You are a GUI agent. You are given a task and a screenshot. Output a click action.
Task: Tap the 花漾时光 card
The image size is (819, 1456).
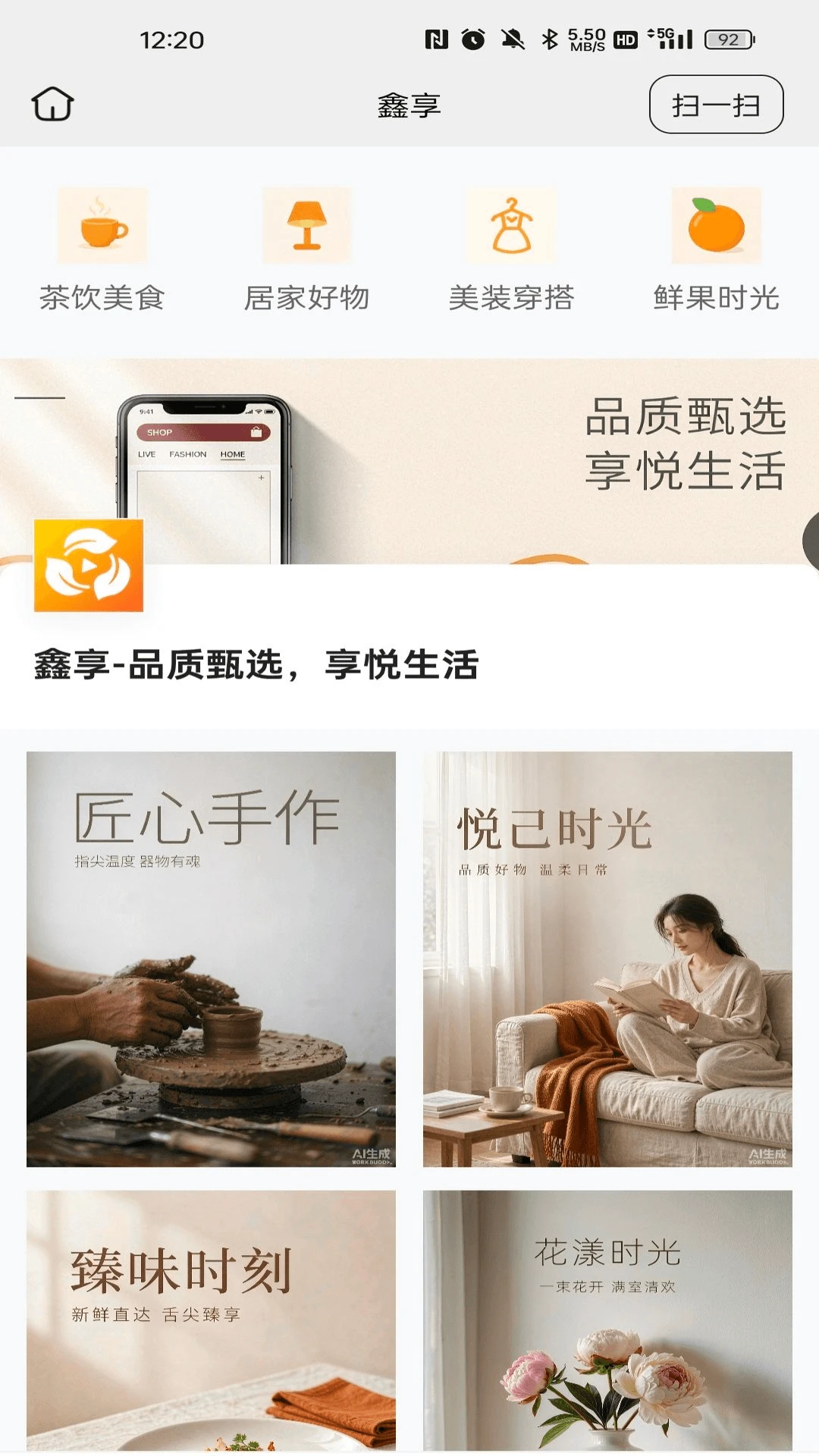pyautogui.click(x=607, y=1320)
